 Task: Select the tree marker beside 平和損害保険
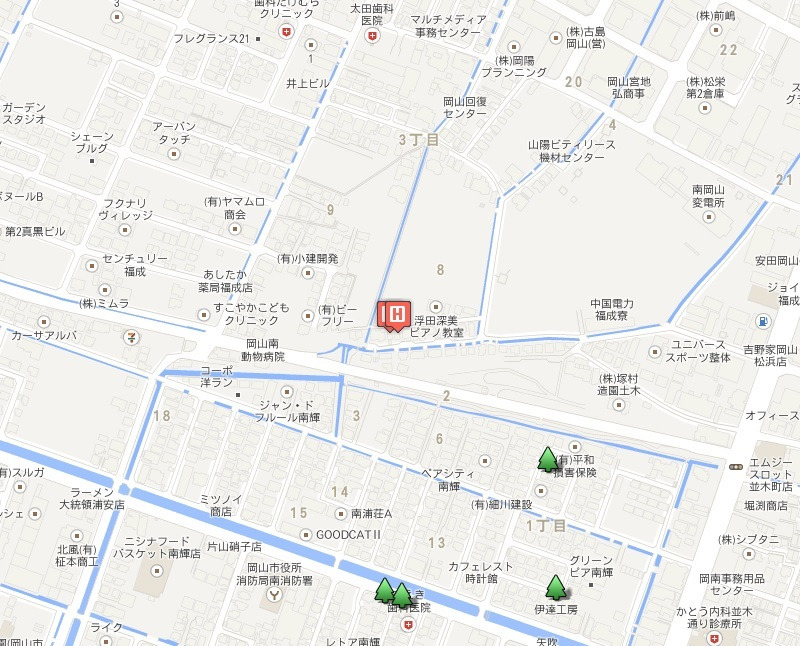547,459
